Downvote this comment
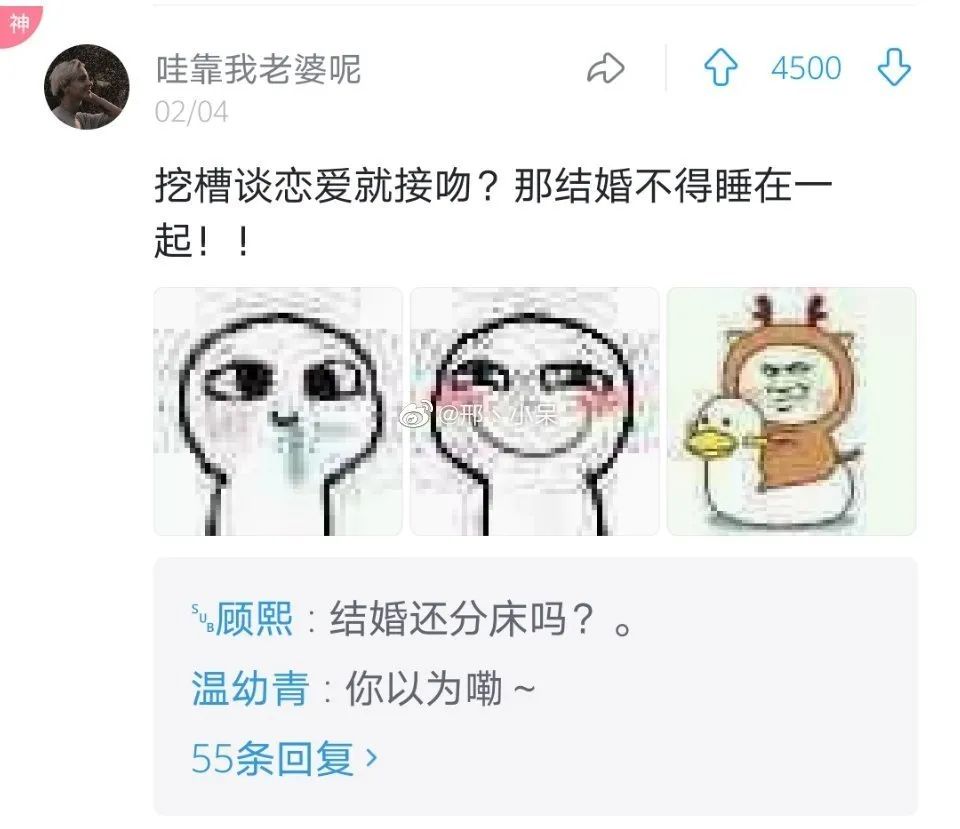 click(893, 69)
